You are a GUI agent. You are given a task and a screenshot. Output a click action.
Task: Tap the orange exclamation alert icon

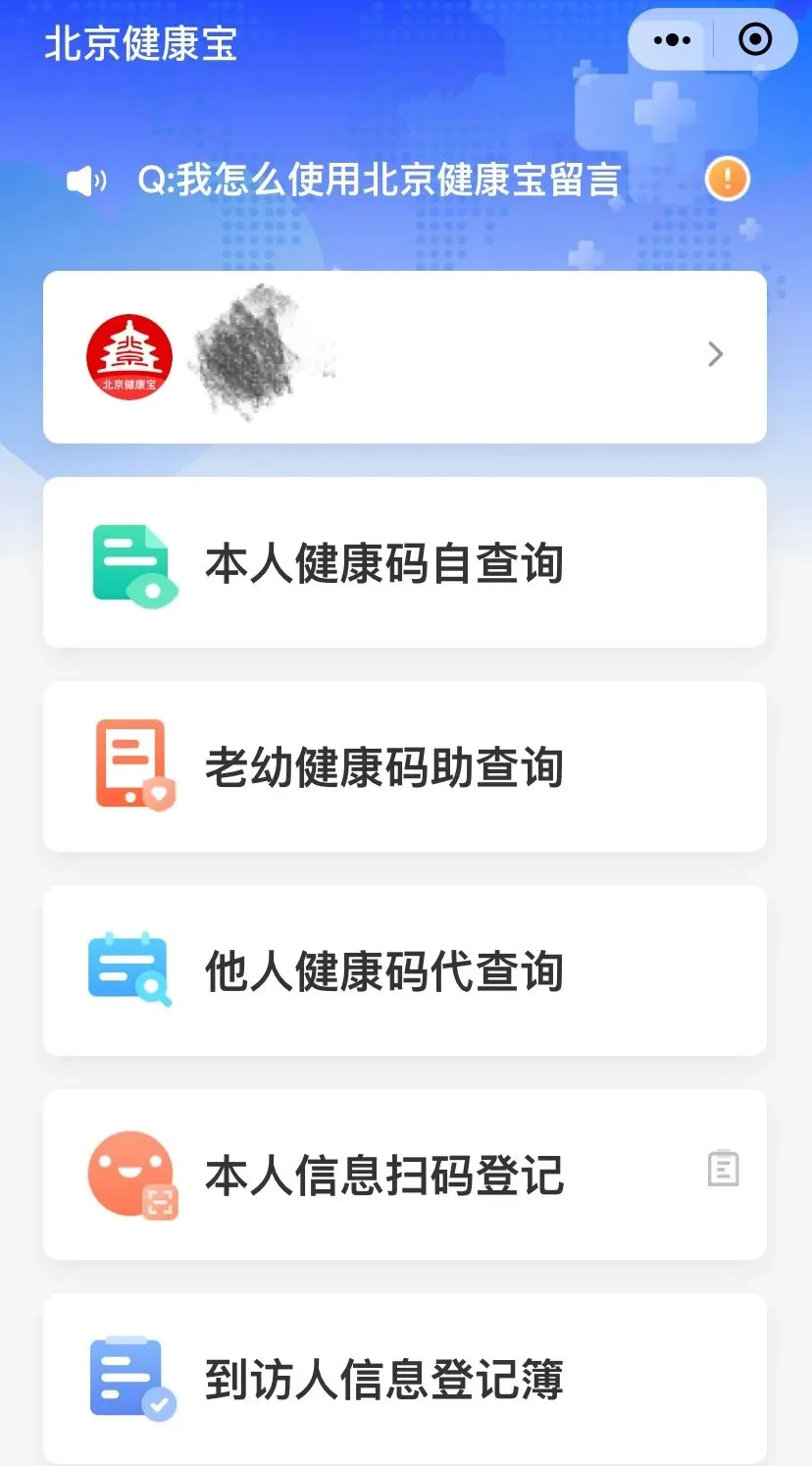click(728, 180)
